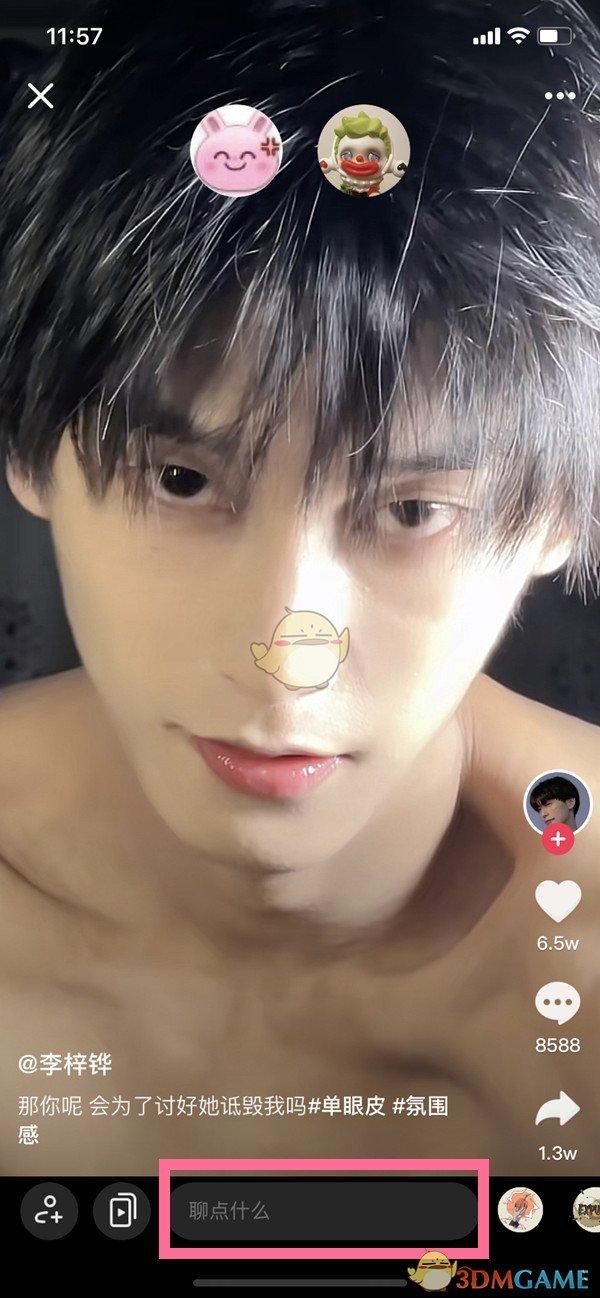This screenshot has height=1298, width=600.
Task: Tap the pink bunny avatar
Action: pyautogui.click(x=236, y=151)
